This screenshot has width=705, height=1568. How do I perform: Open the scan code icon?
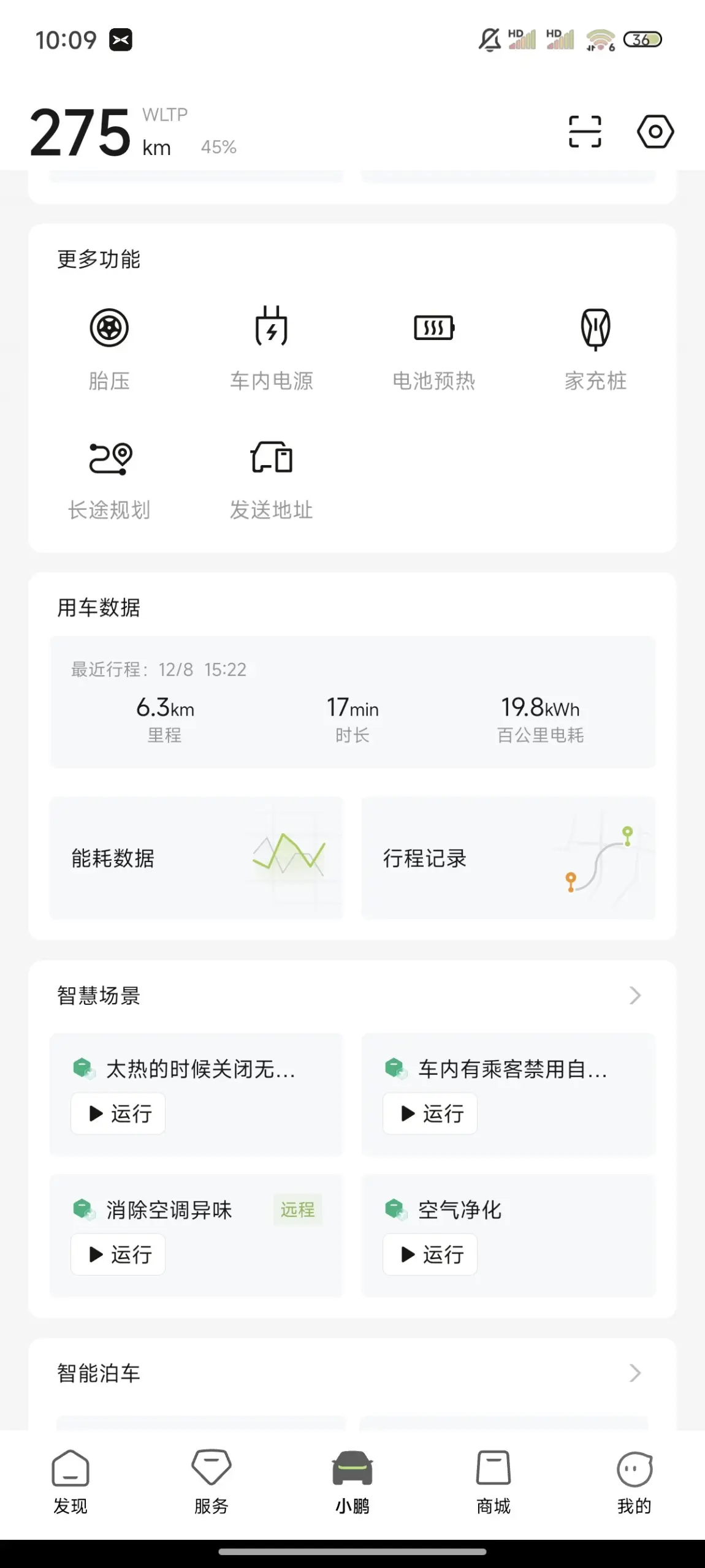585,132
